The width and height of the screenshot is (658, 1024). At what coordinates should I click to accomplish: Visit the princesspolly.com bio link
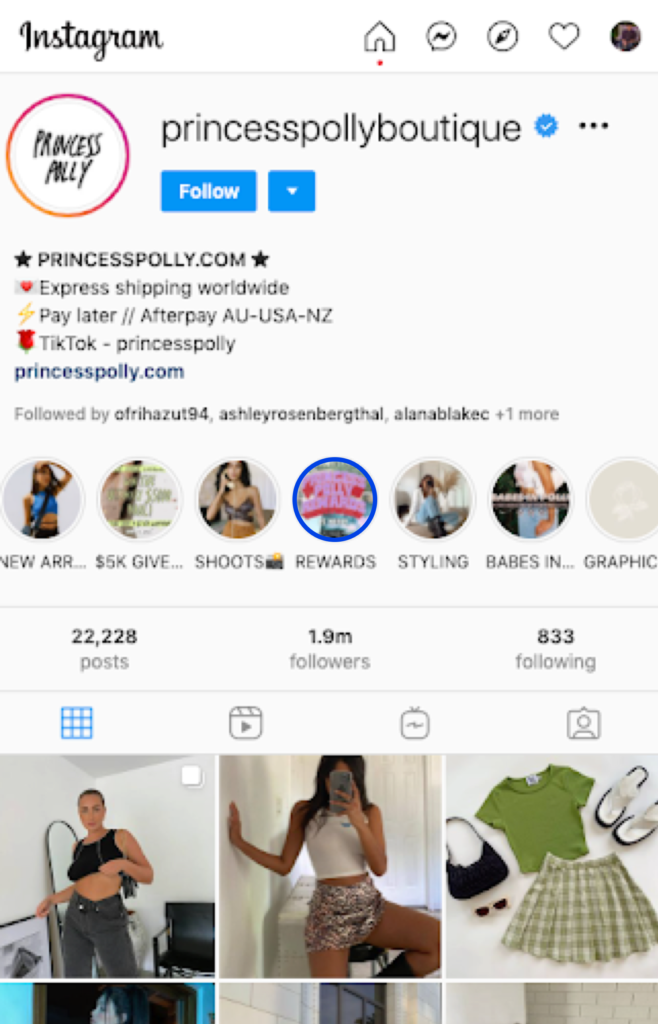point(99,372)
